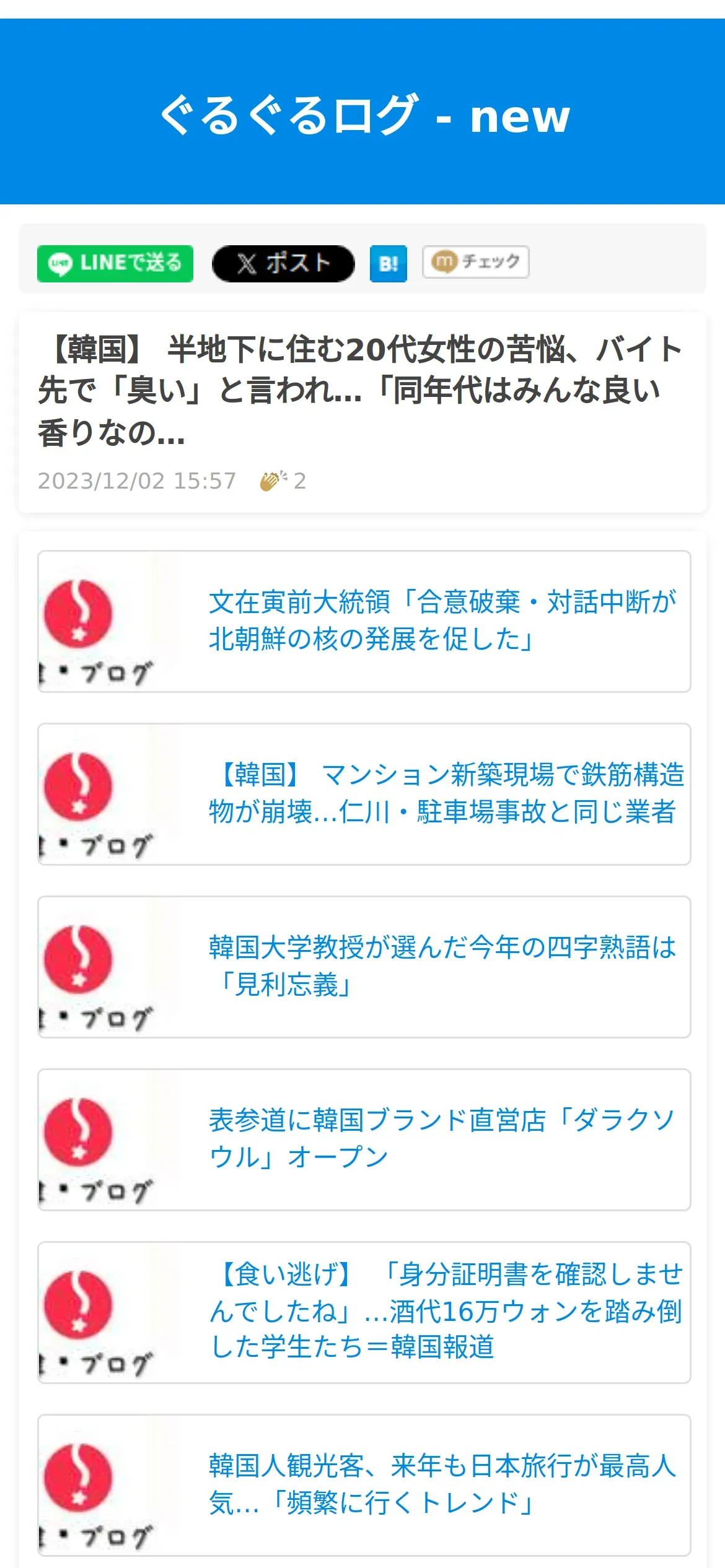The width and height of the screenshot is (725, 1568).
Task: Open the 【食い逃げ】 students article
Action: pyautogui.click(x=364, y=1312)
